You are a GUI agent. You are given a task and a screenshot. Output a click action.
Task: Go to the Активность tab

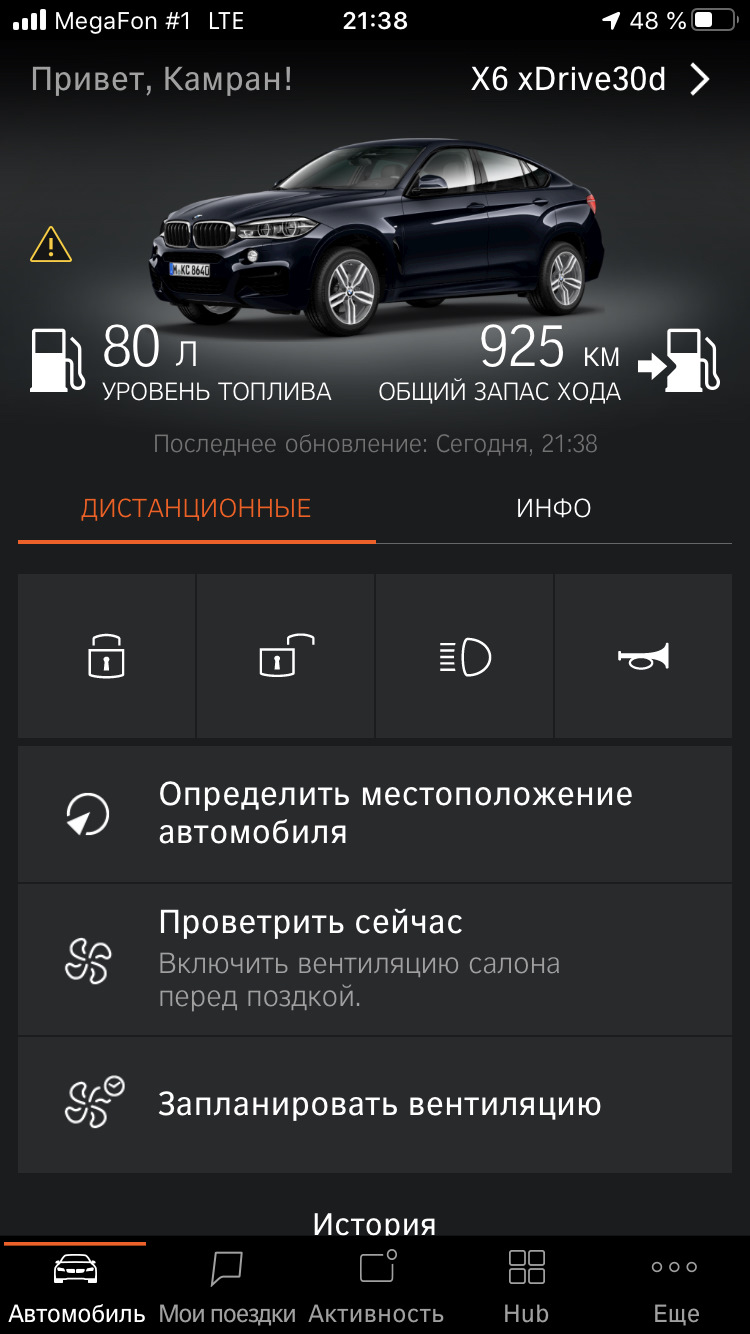pos(376,1285)
